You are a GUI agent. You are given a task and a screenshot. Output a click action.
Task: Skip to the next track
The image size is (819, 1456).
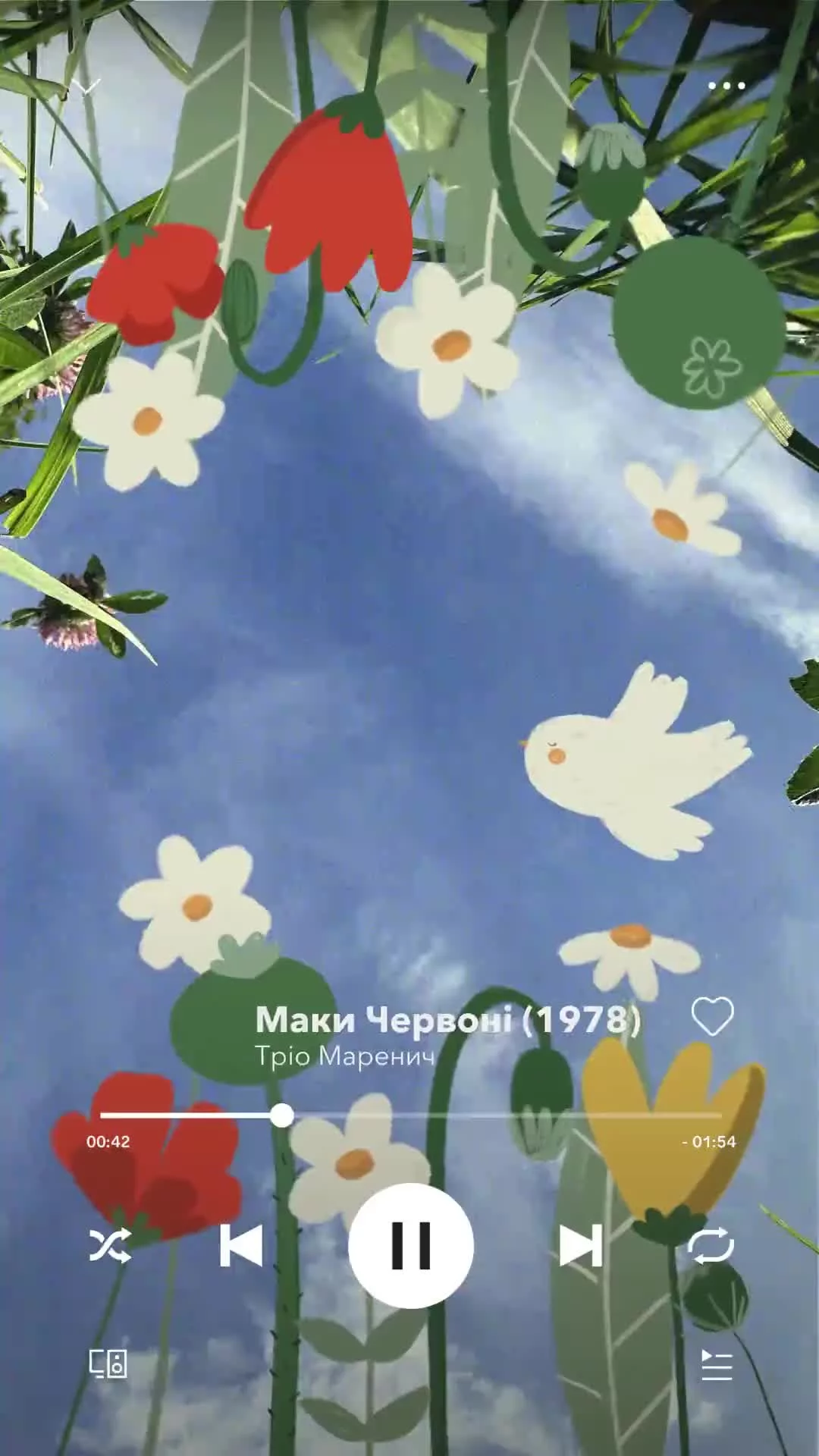coord(580,1245)
